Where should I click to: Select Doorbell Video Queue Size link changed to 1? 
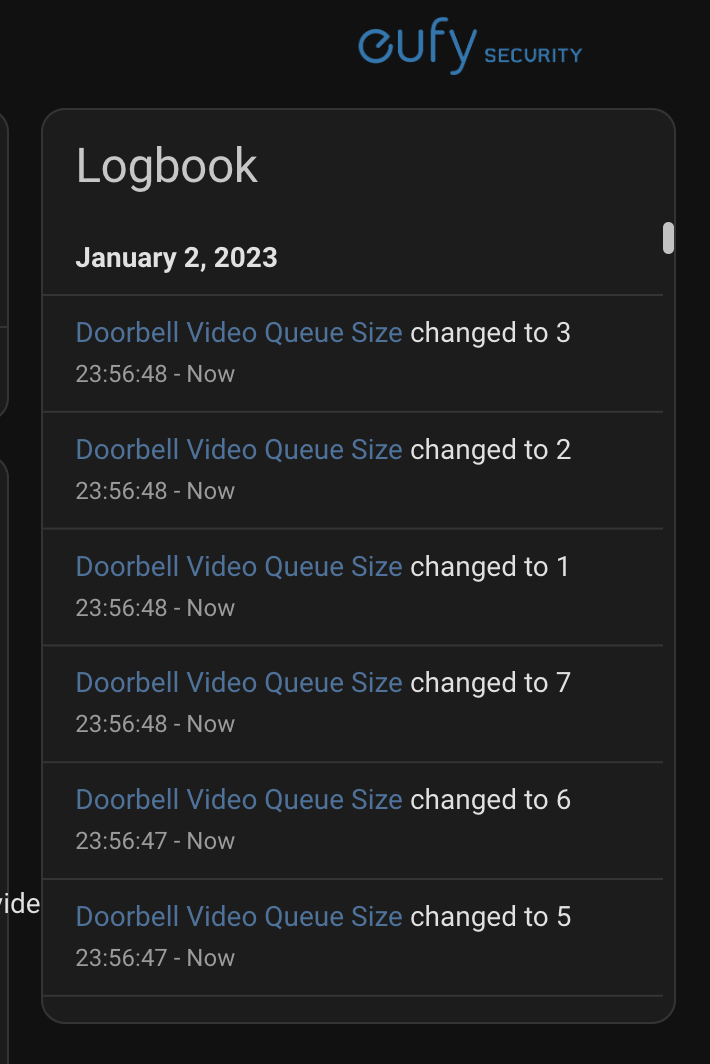[239, 567]
